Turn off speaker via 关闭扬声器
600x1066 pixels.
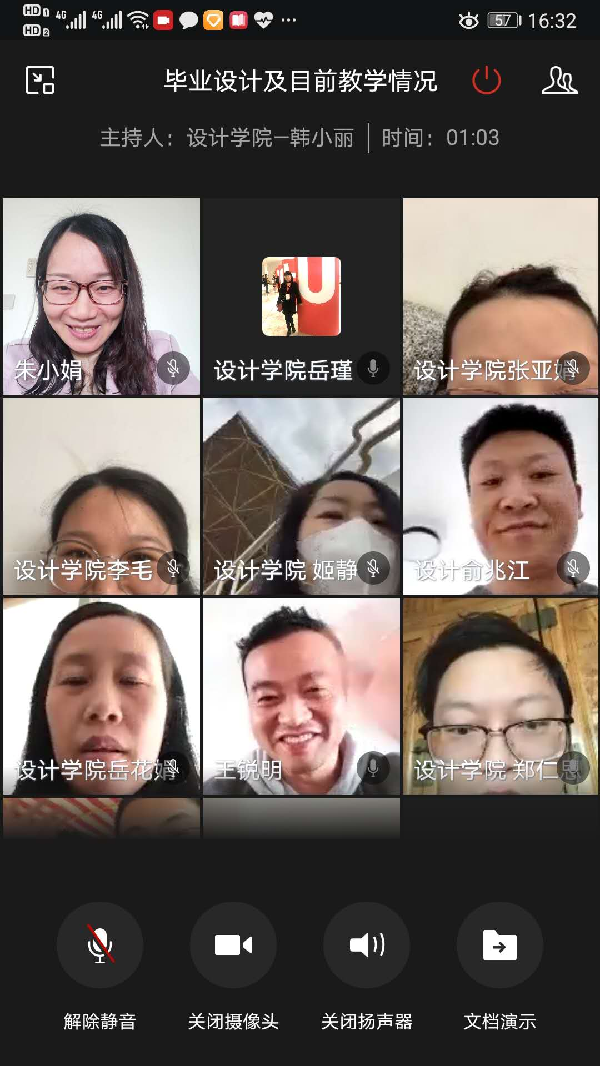pyautogui.click(x=366, y=945)
